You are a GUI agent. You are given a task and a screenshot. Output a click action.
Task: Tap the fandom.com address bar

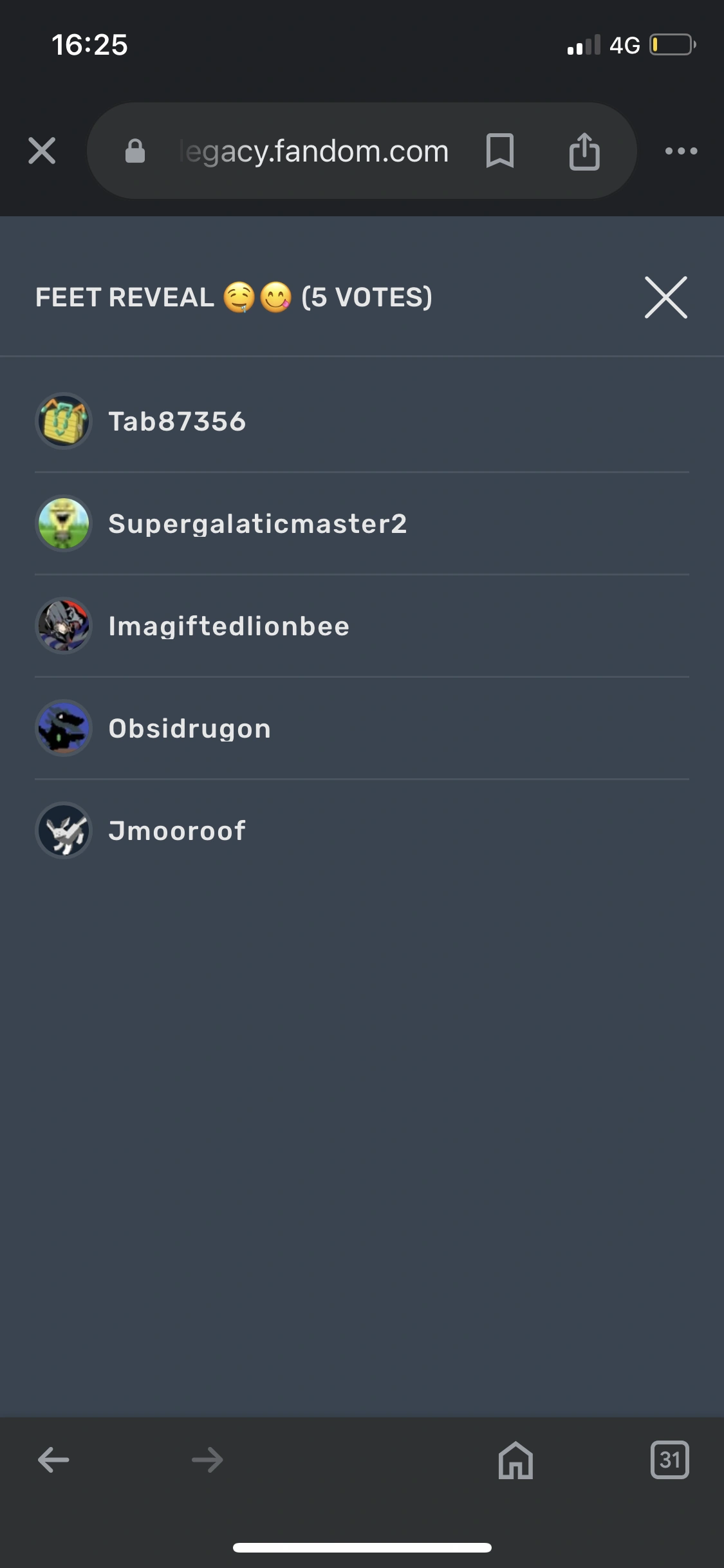(x=315, y=152)
